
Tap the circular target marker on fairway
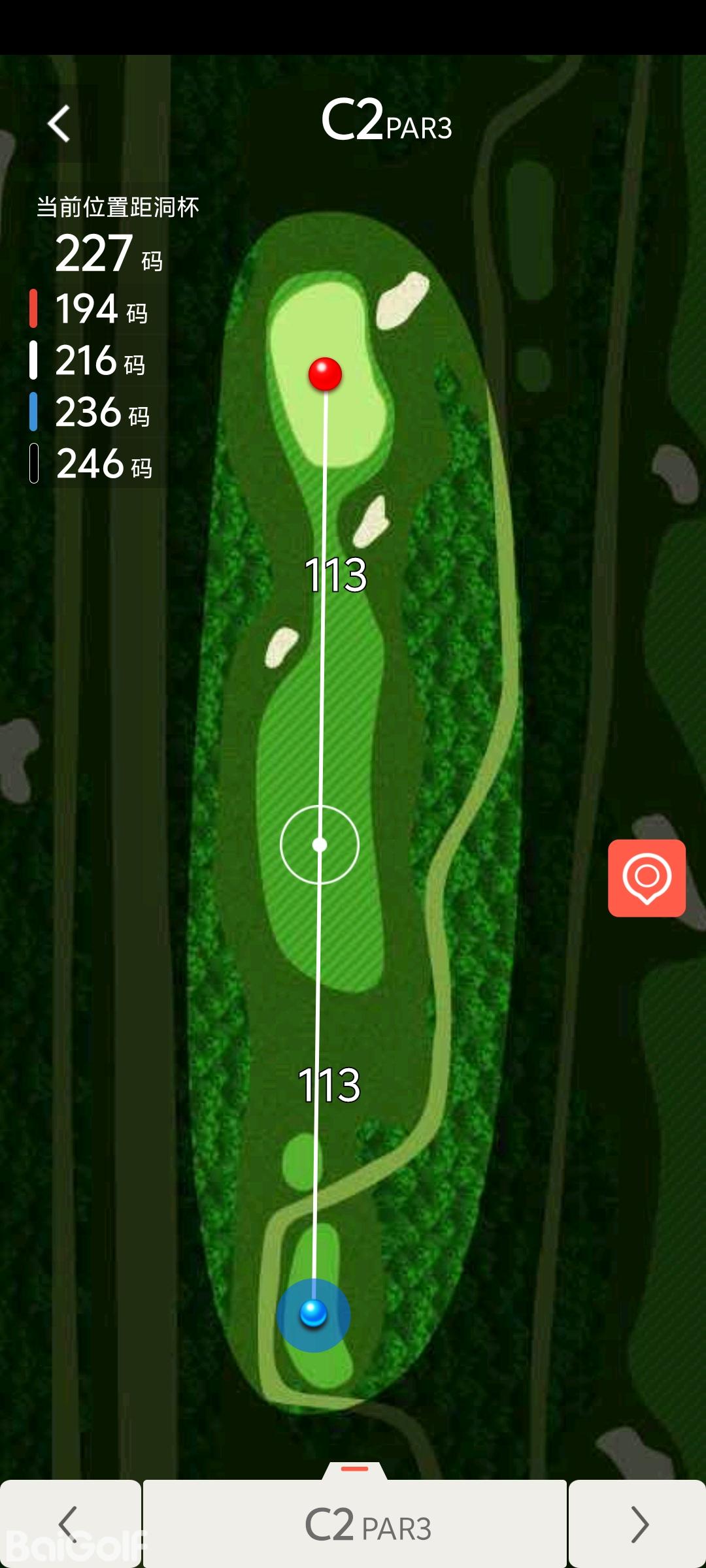320,845
